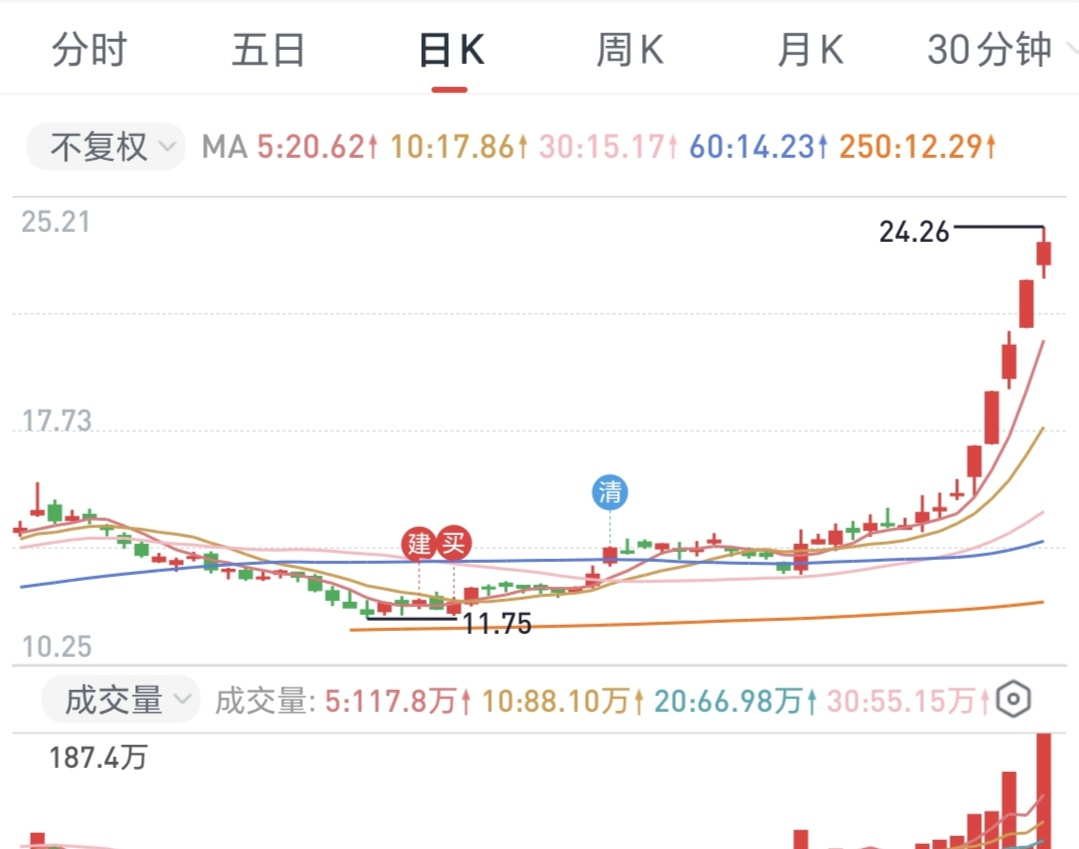Select the 五日 chart tab
Viewport: 1079px width, 849px height.
[x=268, y=50]
